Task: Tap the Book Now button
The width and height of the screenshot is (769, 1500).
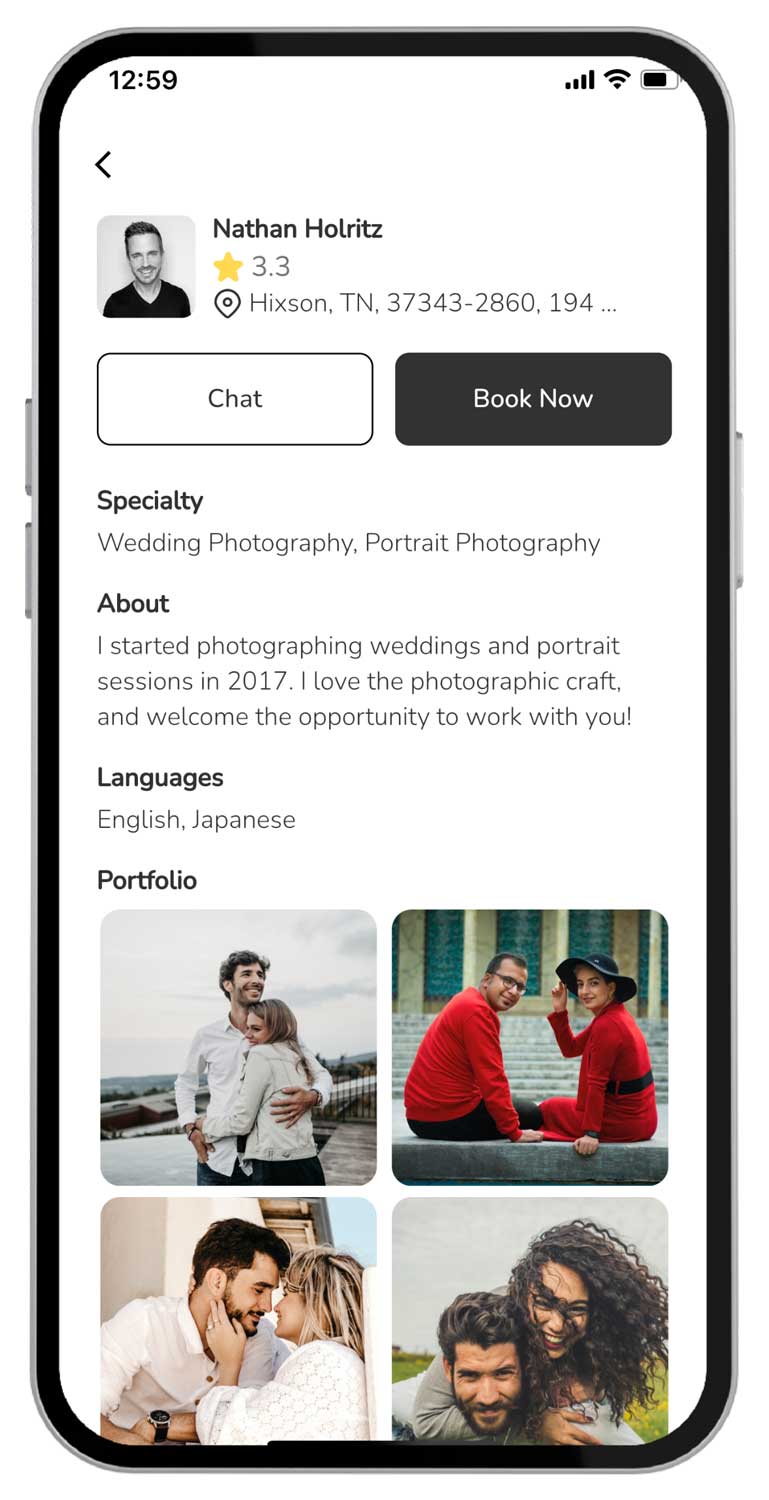Action: click(x=533, y=399)
